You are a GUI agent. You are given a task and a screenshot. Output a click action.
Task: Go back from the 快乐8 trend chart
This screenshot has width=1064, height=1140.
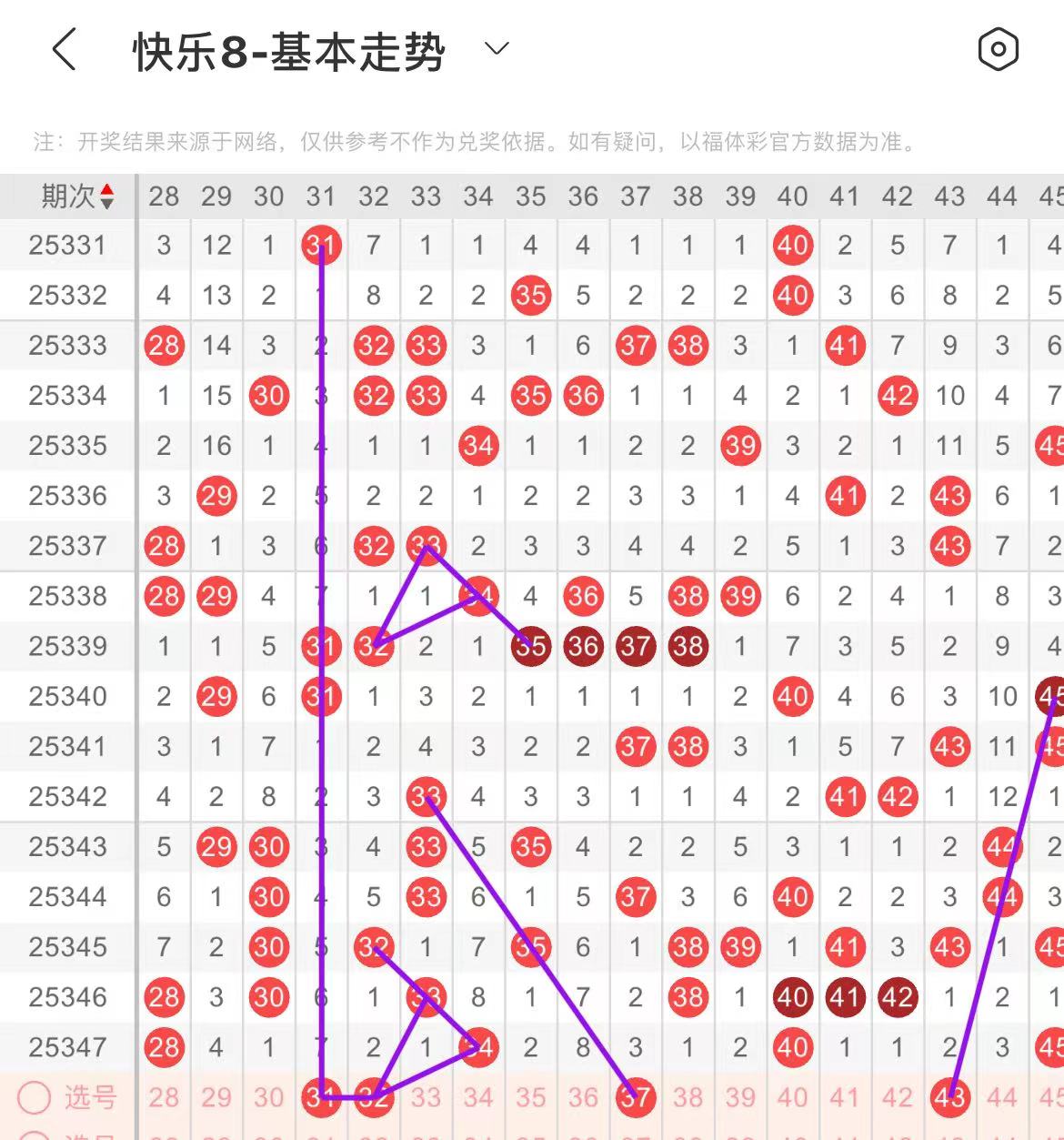[64, 49]
